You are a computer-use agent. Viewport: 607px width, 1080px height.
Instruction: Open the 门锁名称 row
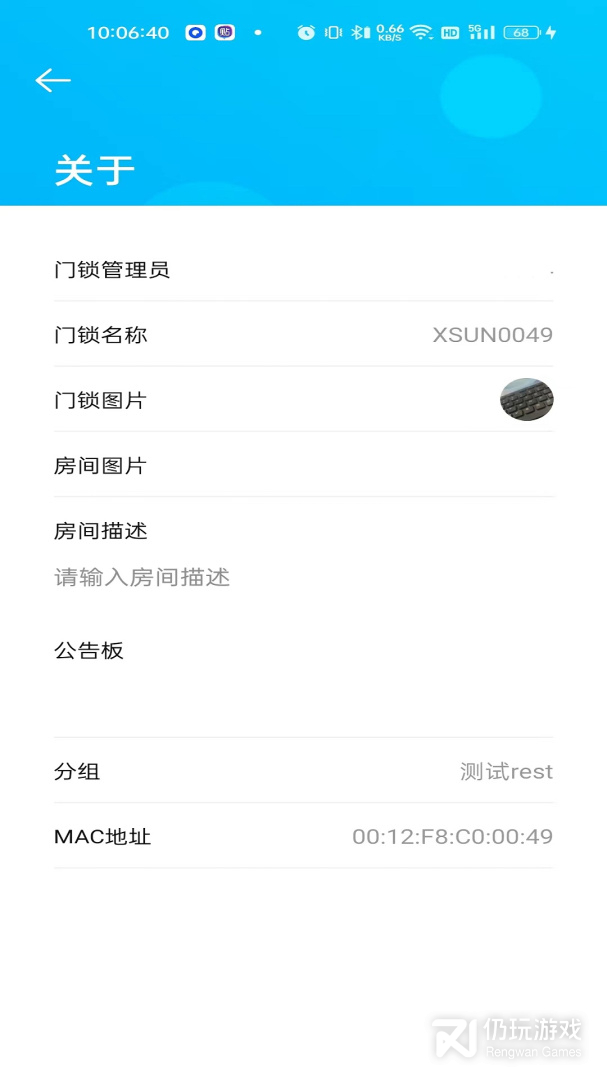point(303,335)
